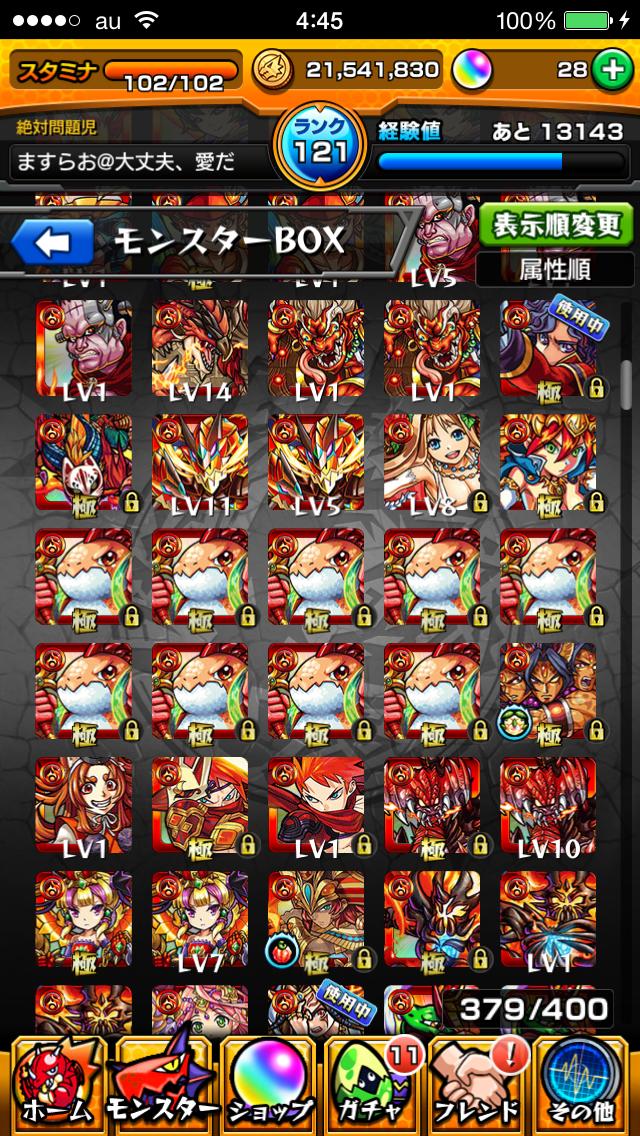Viewport: 640px width, 1136px height.
Task: Select the LV11 golden armored monster
Action: [199, 462]
